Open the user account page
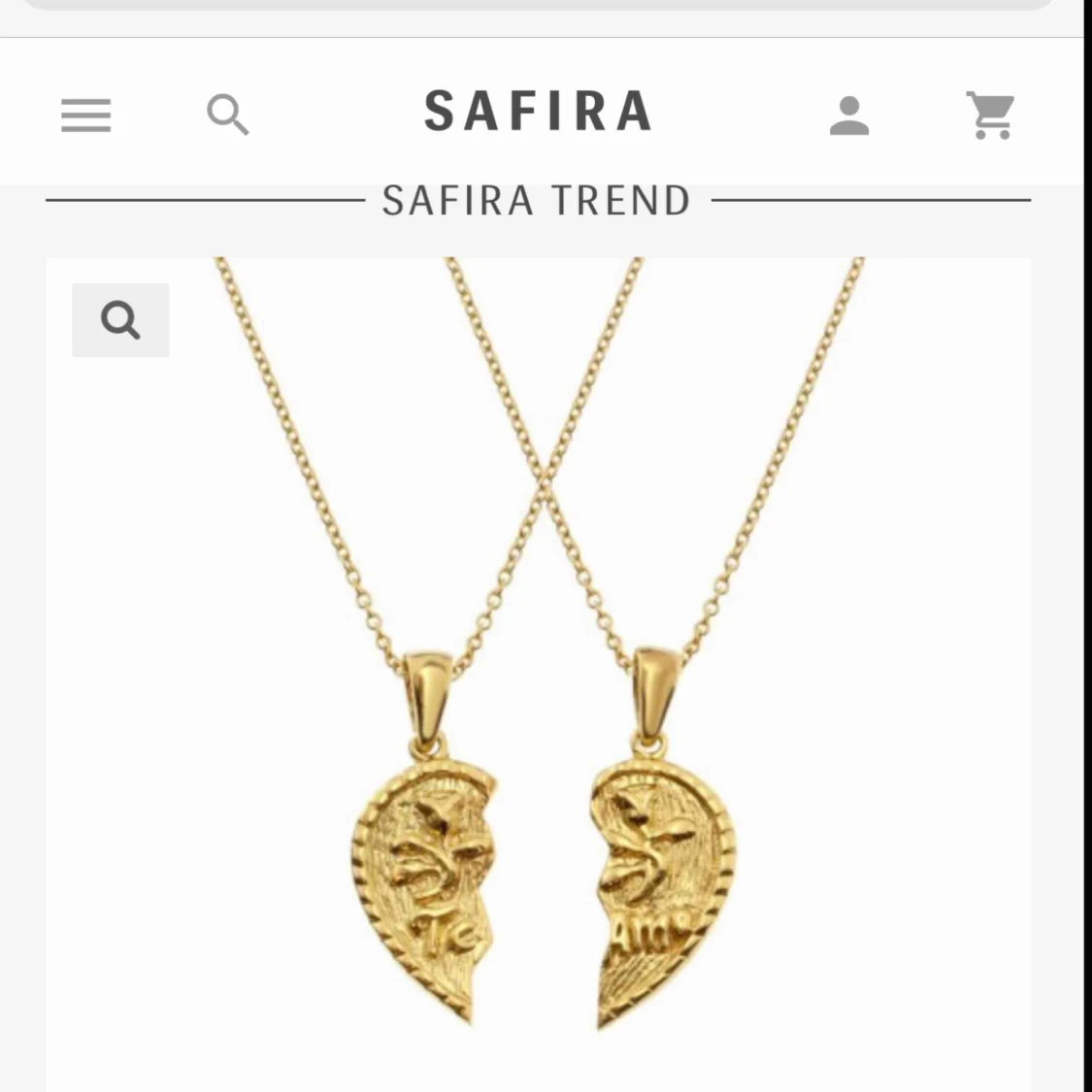Viewport: 1092px width, 1092px height. [849, 116]
